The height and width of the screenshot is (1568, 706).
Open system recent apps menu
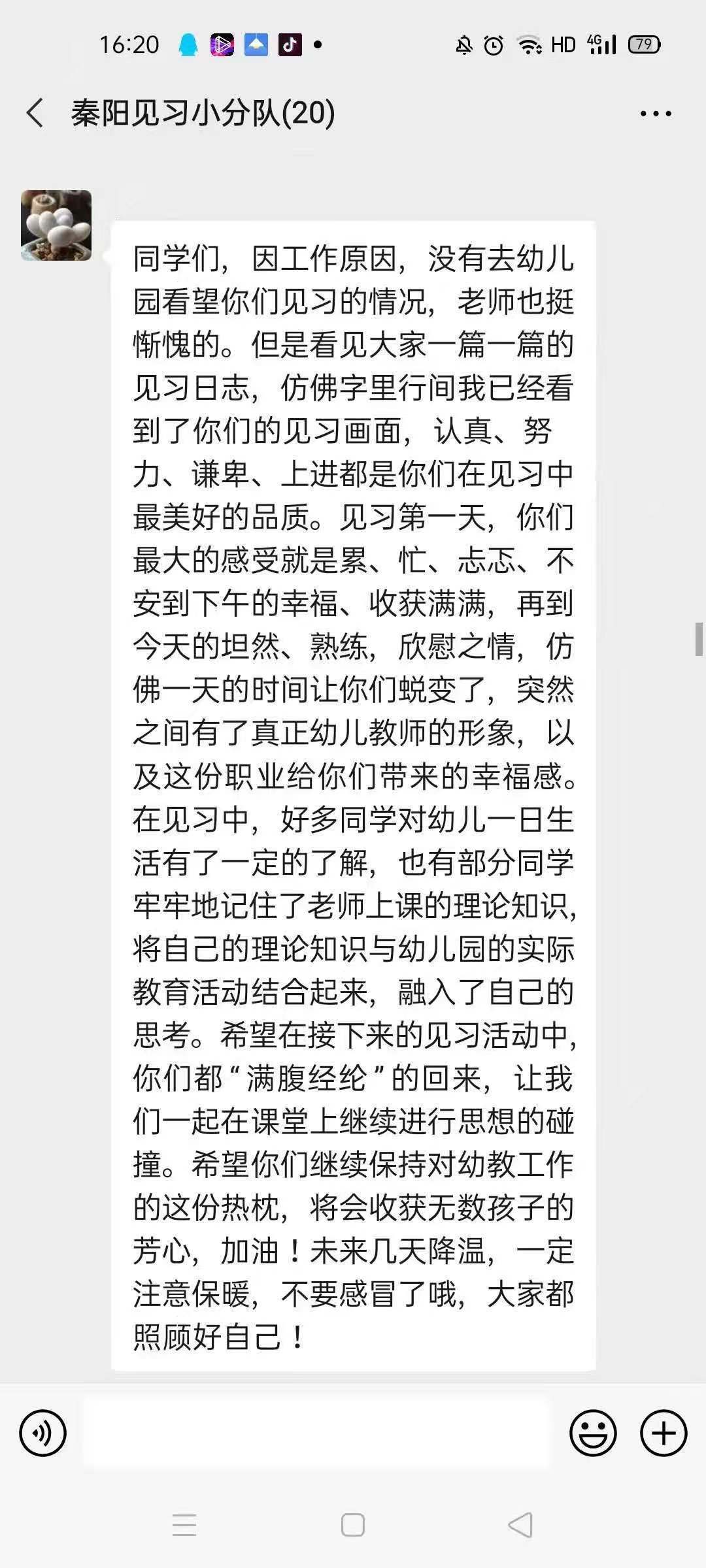[184, 1526]
